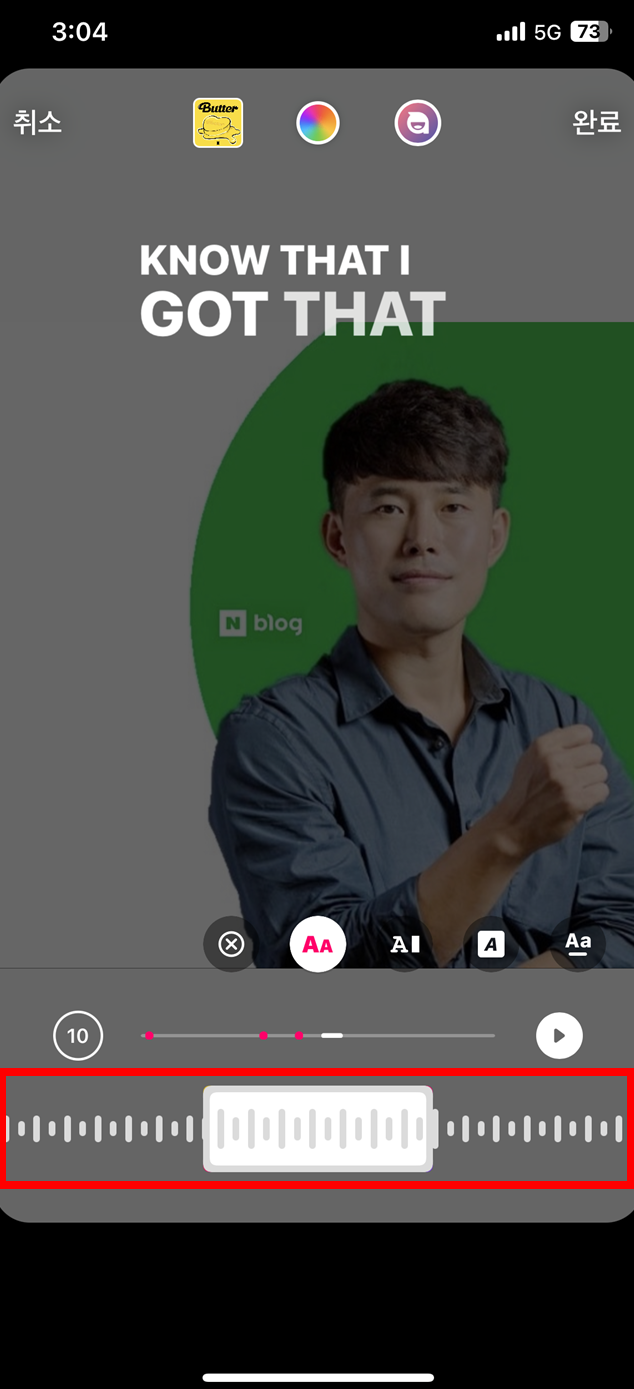Tap the purple avatar sticker icon
The image size is (634, 1389).
click(417, 124)
